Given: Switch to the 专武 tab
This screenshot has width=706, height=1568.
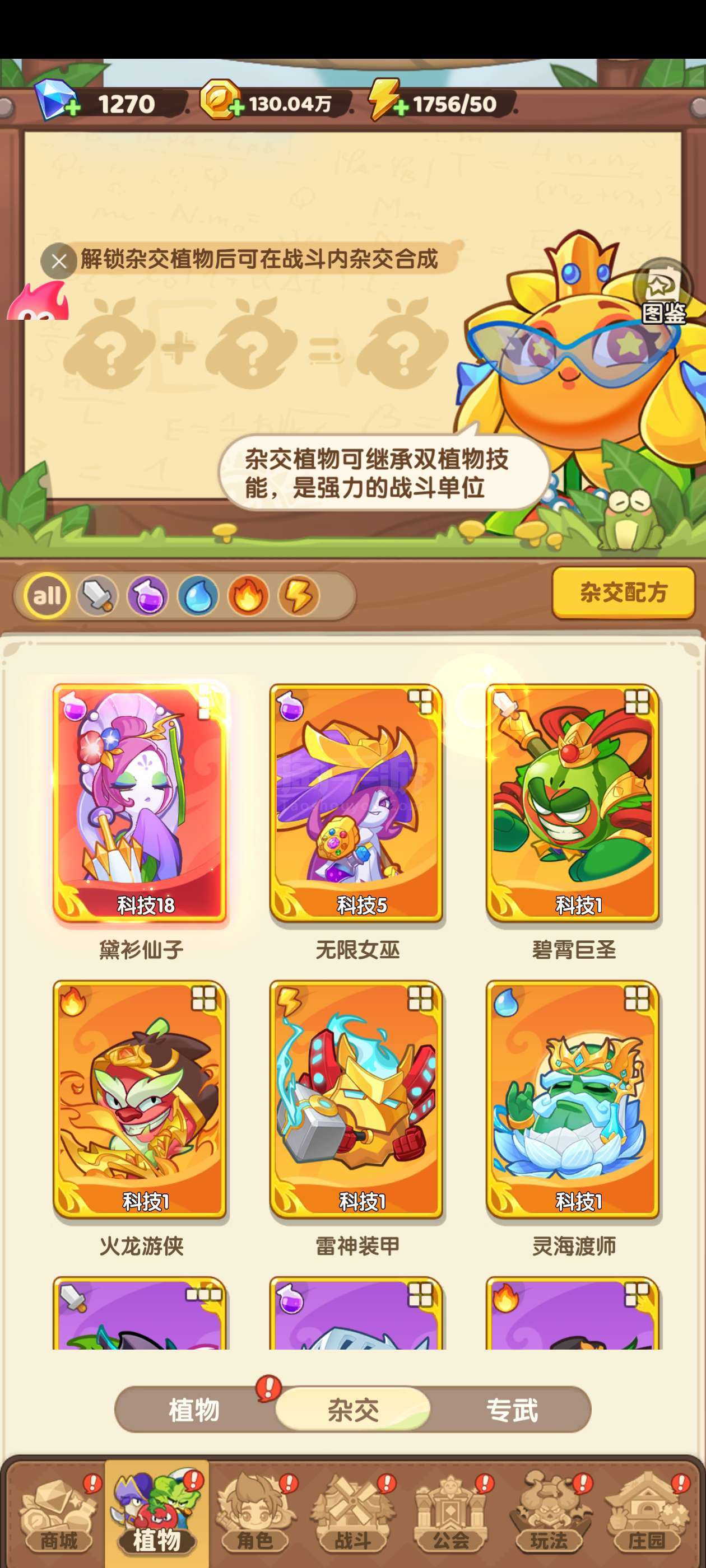Looking at the screenshot, I should click(x=512, y=1410).
